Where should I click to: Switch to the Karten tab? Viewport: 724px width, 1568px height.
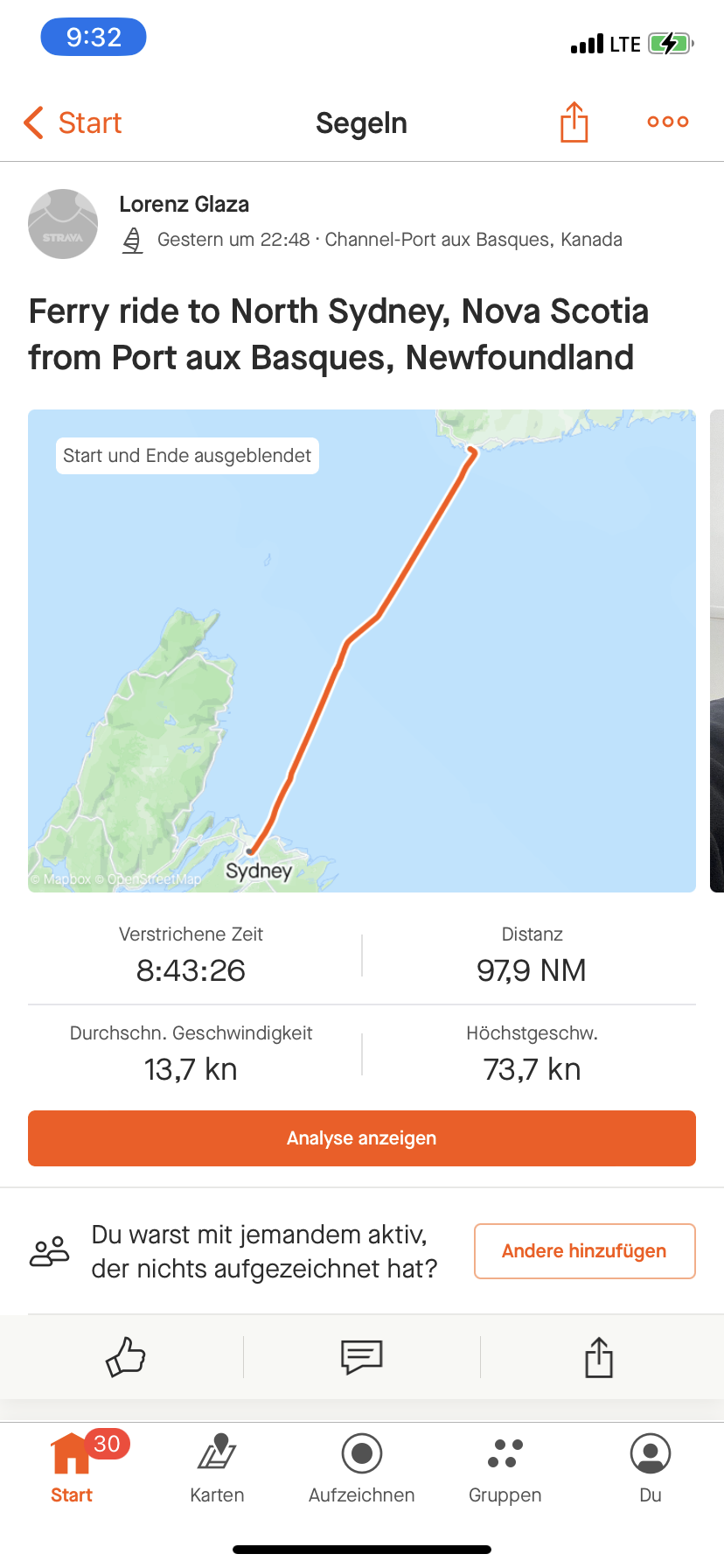click(x=217, y=1469)
